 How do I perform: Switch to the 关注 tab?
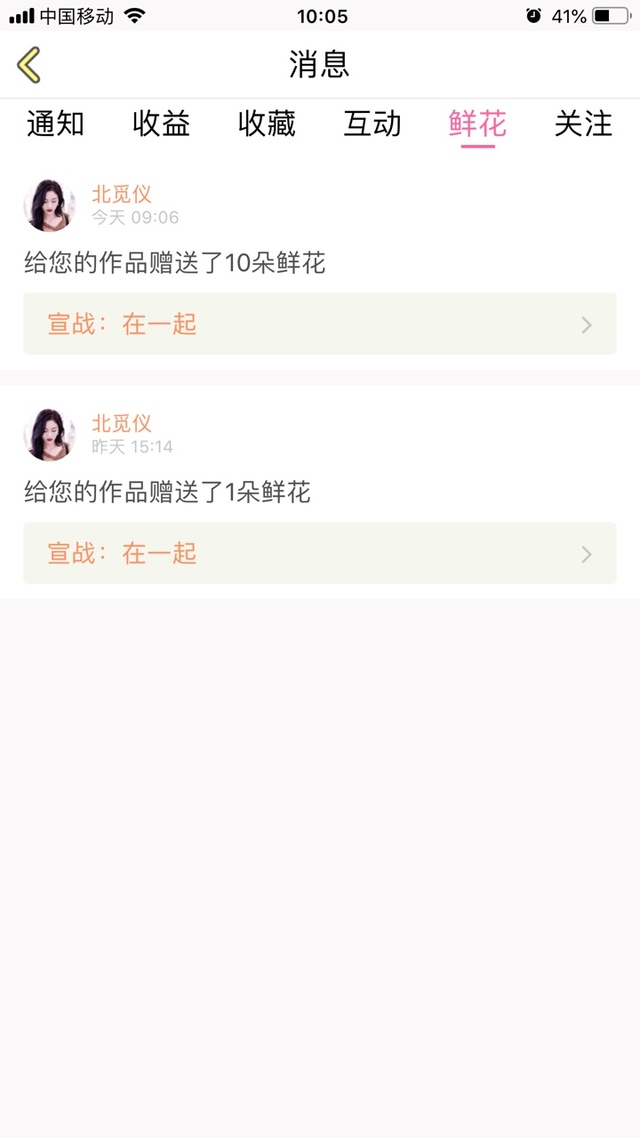[x=583, y=124]
